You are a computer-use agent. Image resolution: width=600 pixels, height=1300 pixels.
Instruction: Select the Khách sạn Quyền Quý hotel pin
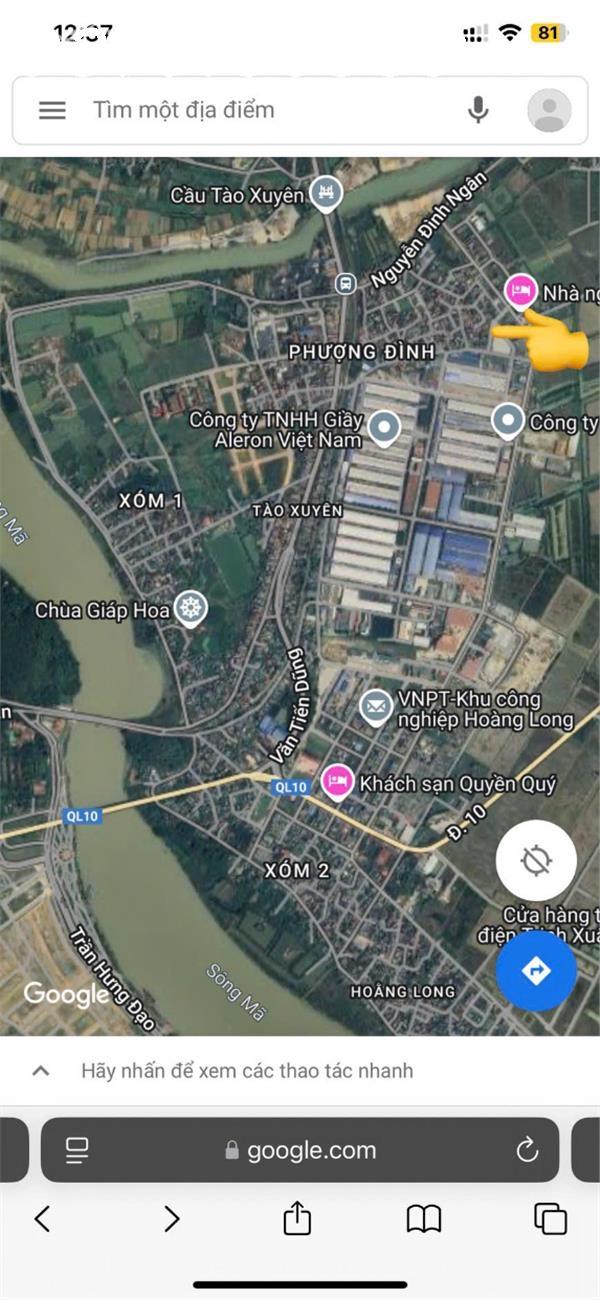click(338, 780)
